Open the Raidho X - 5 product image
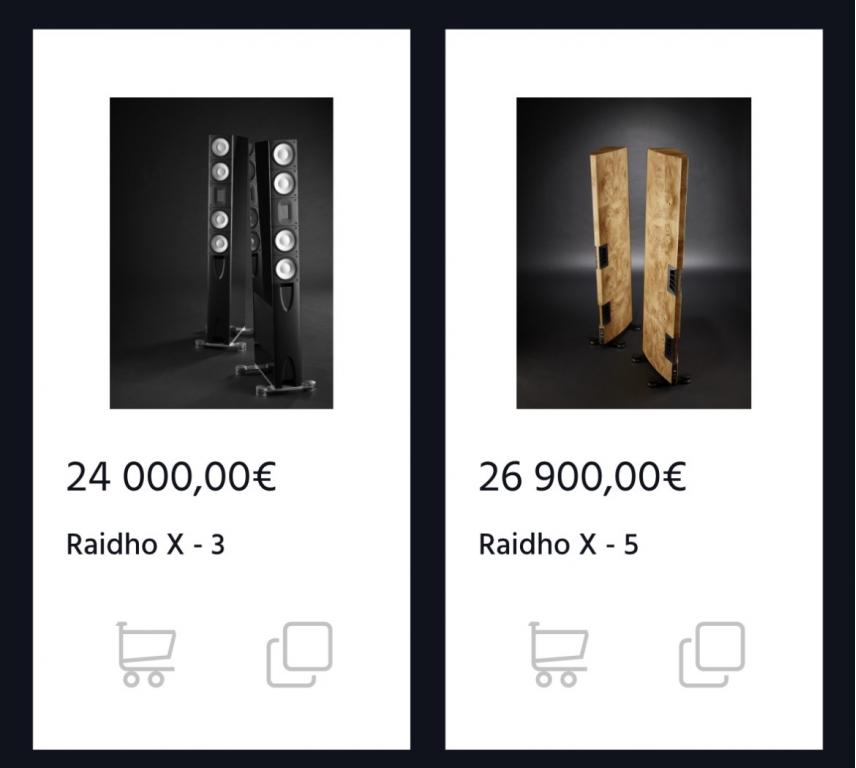The width and height of the screenshot is (856, 768). point(633,252)
